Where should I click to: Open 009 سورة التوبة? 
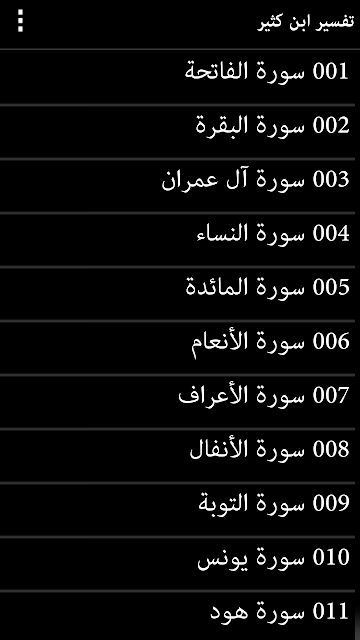[178, 509]
